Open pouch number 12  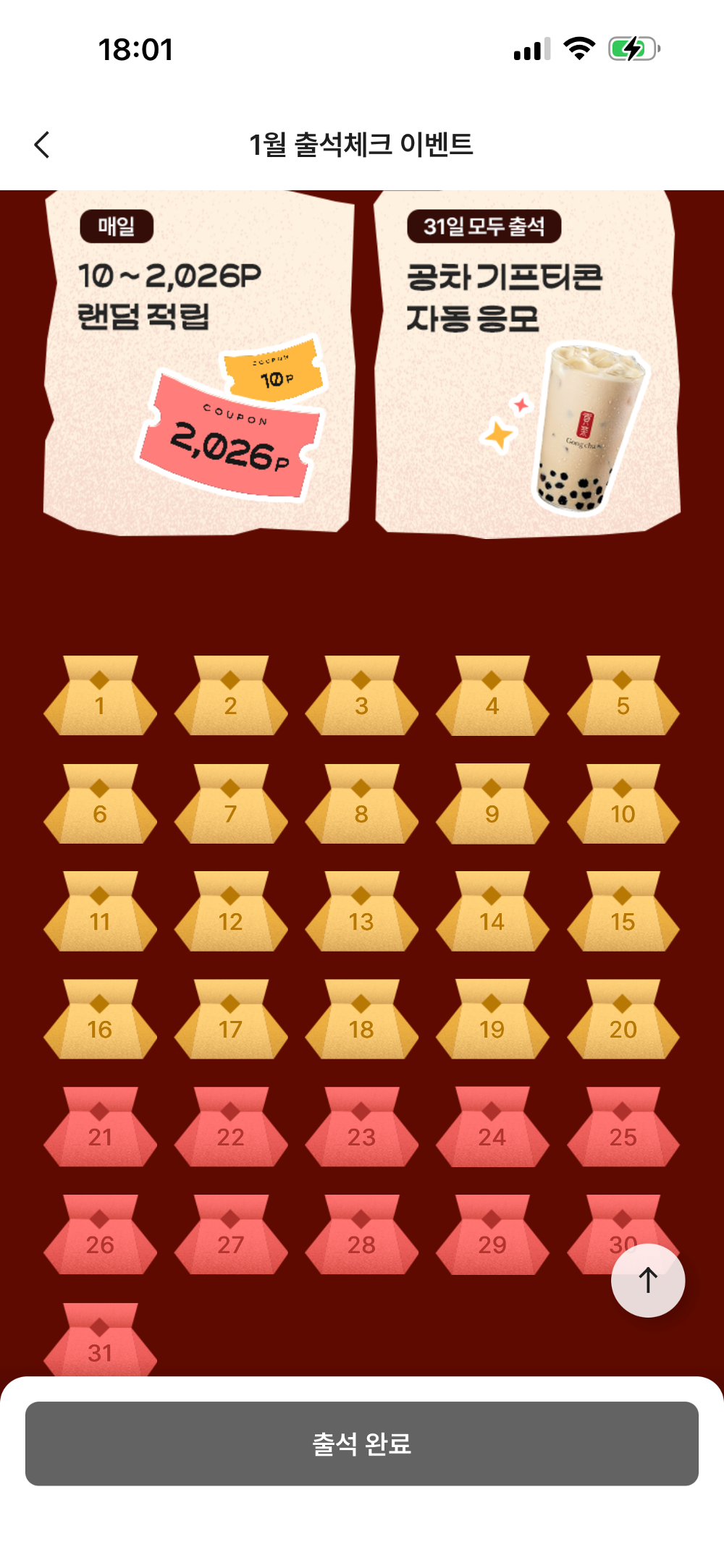point(230,913)
